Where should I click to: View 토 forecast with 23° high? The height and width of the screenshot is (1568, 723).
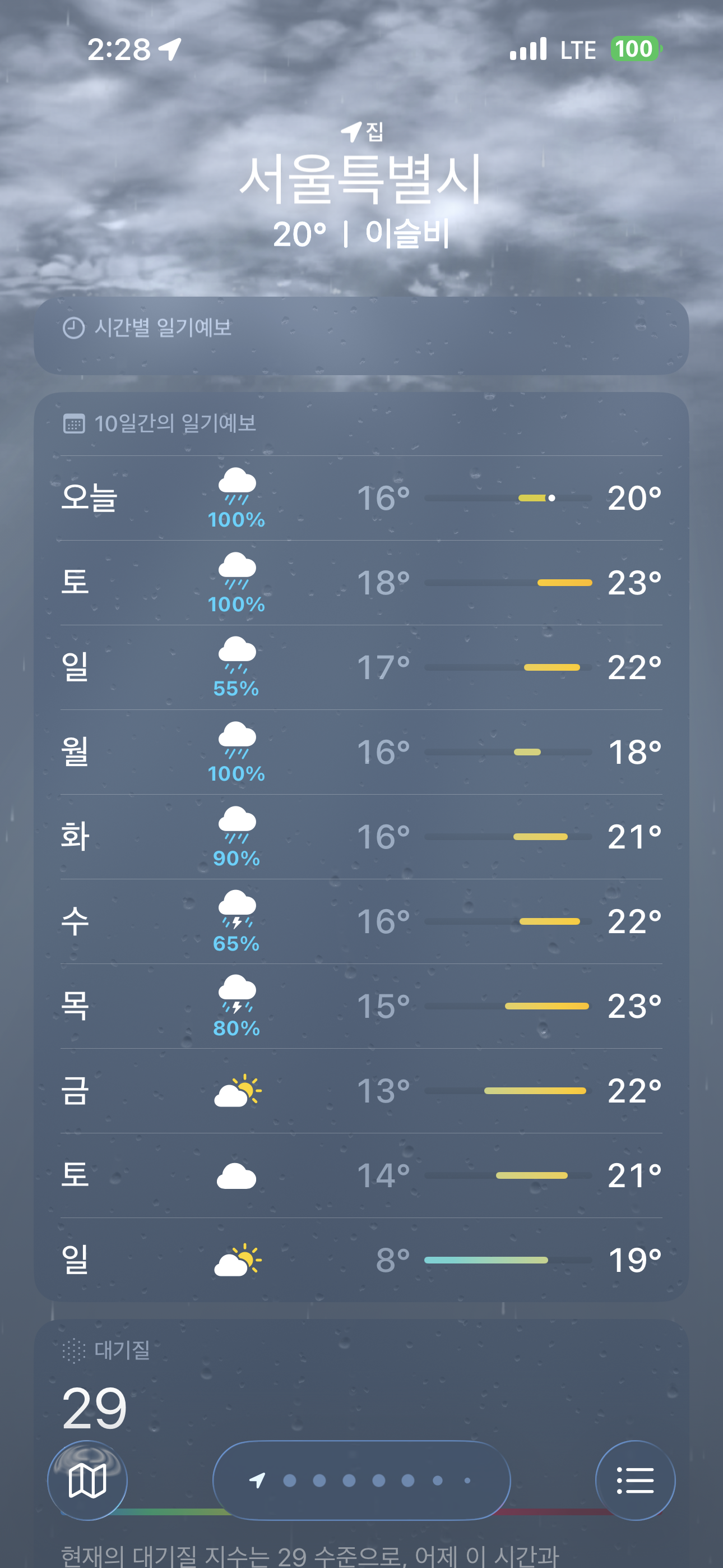point(361,583)
